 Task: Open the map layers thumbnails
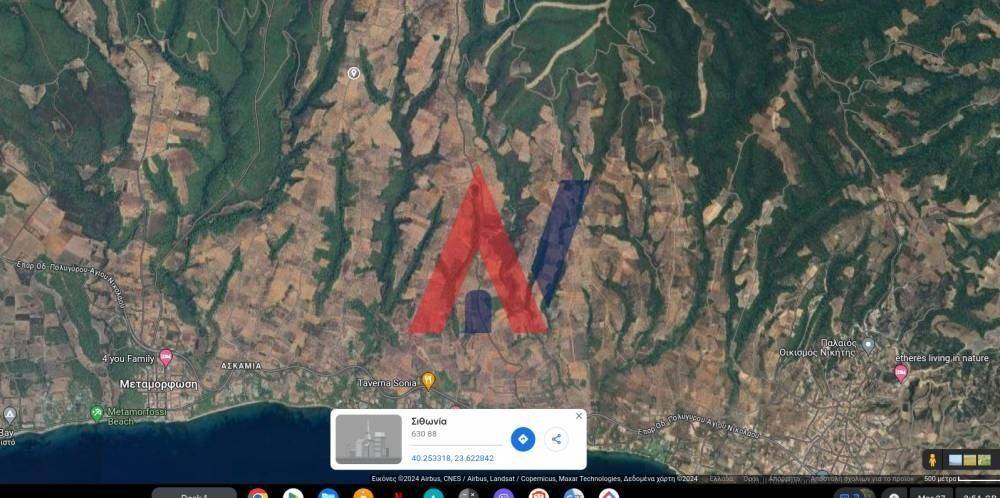click(x=969, y=459)
